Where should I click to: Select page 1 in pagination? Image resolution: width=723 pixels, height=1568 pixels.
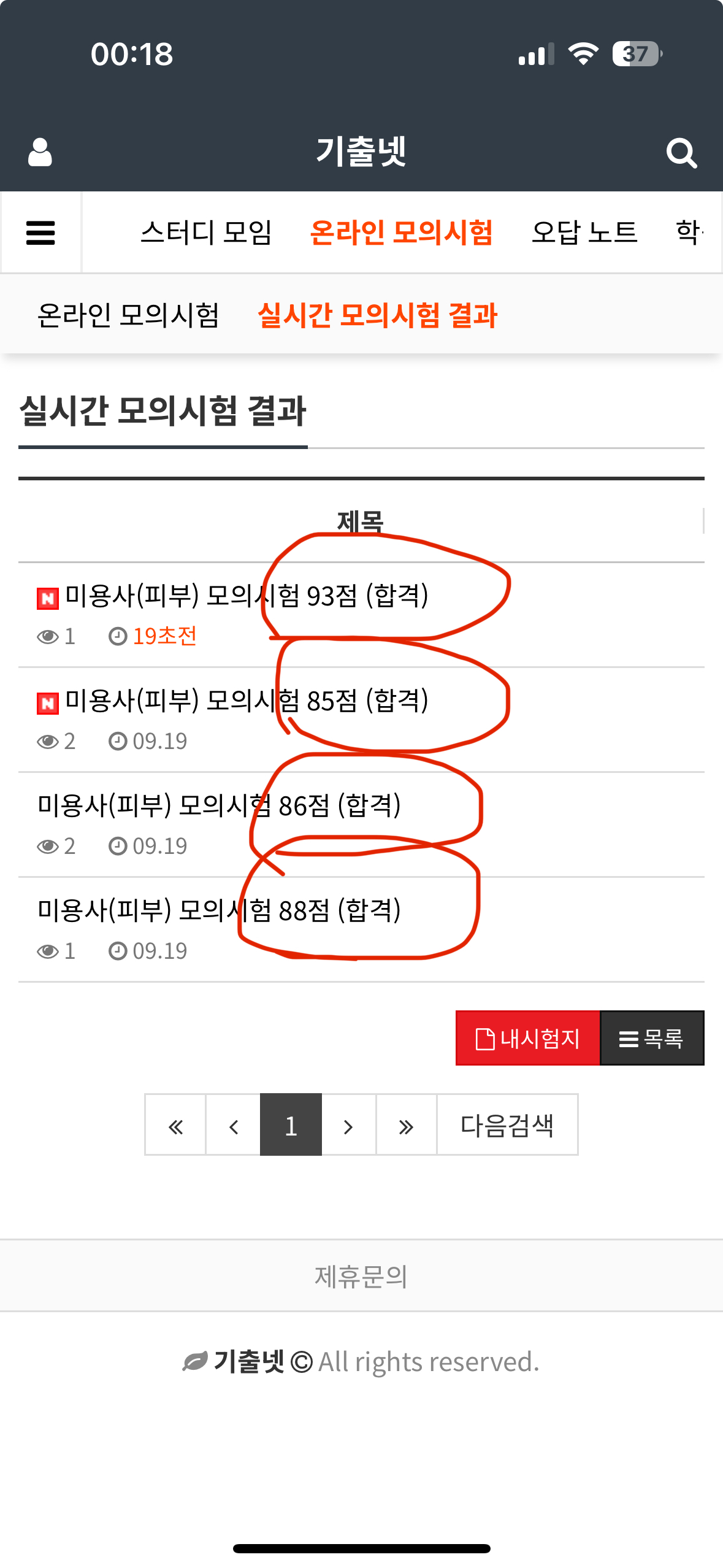tap(291, 1125)
